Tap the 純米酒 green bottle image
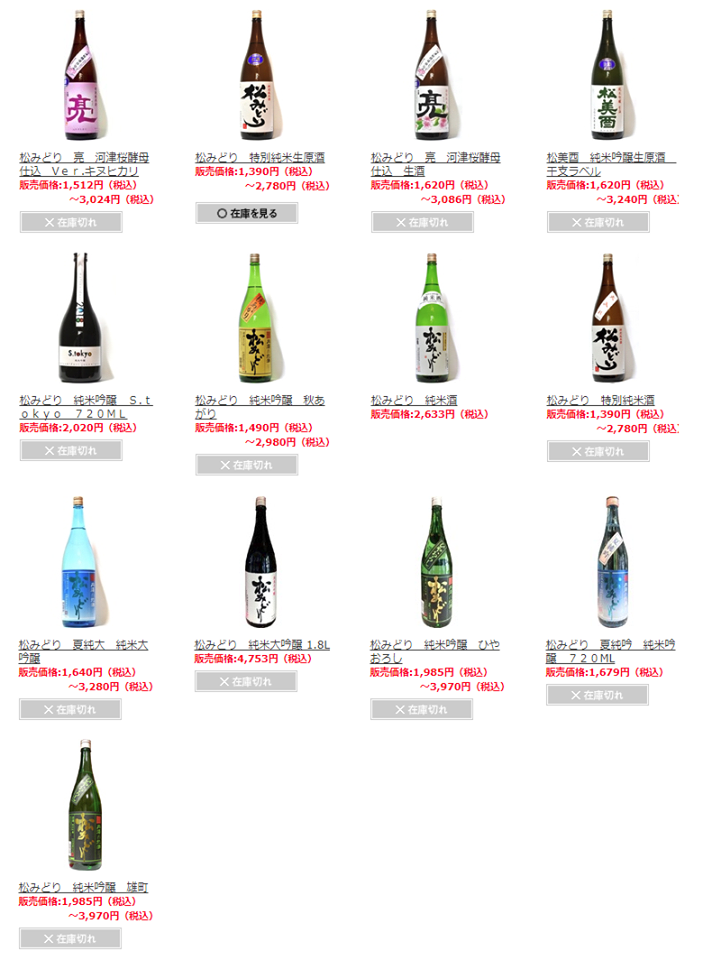The width and height of the screenshot is (703, 960). pos(427,320)
